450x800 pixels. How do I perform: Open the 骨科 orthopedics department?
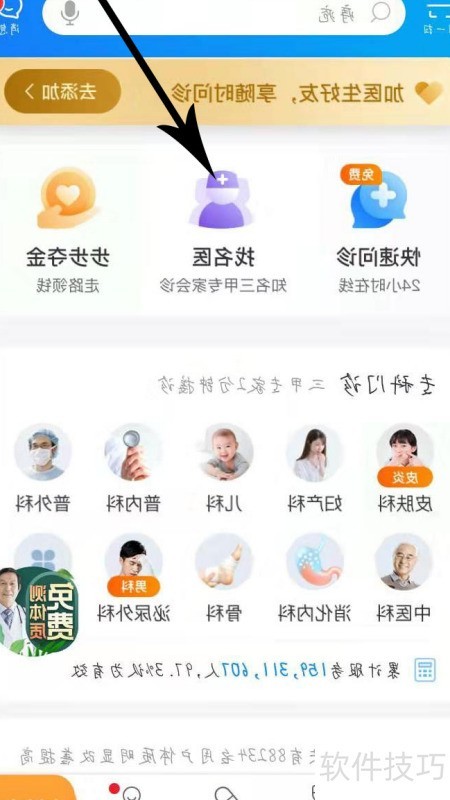(223, 578)
